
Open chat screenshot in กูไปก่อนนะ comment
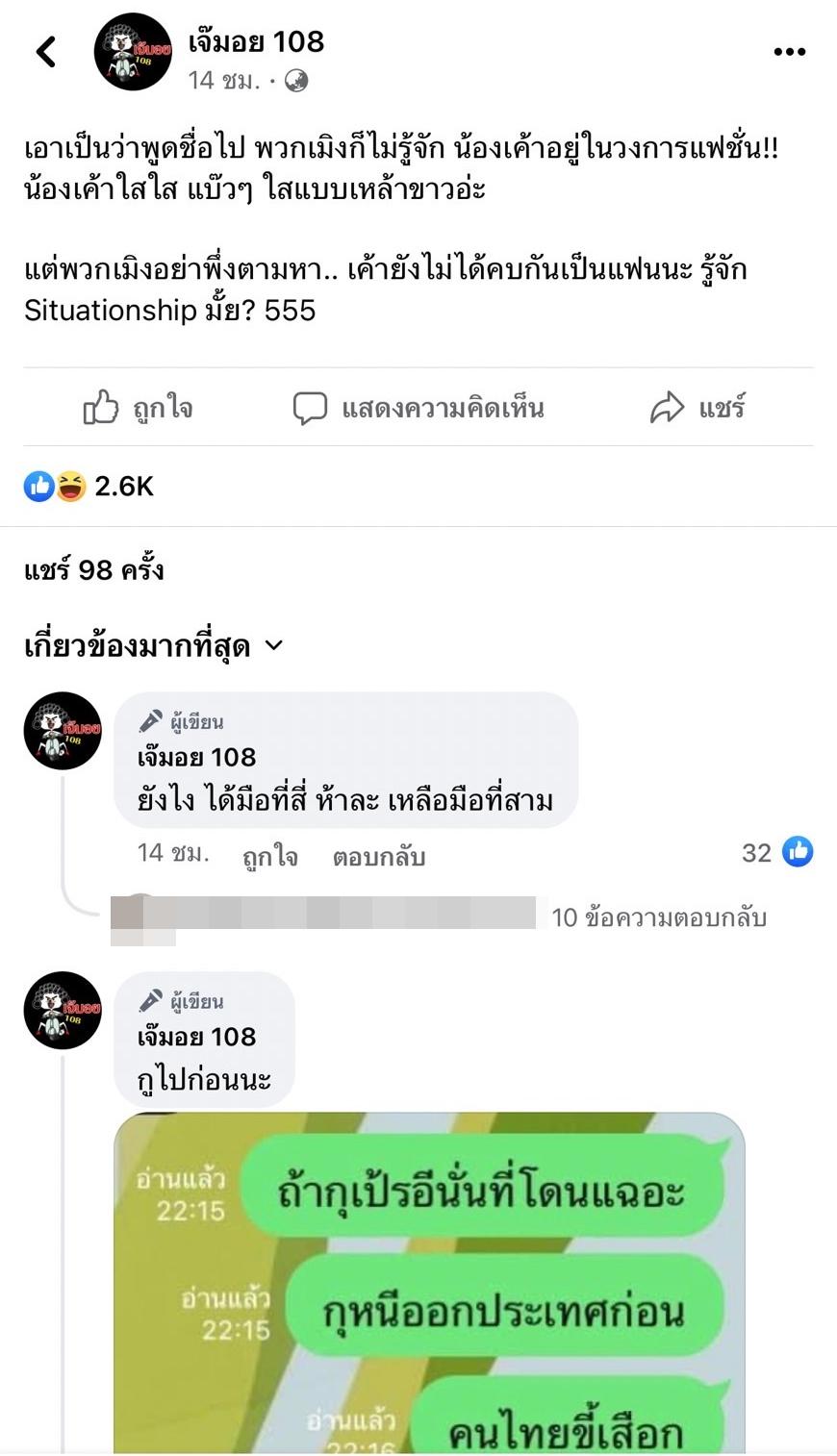(429, 1282)
